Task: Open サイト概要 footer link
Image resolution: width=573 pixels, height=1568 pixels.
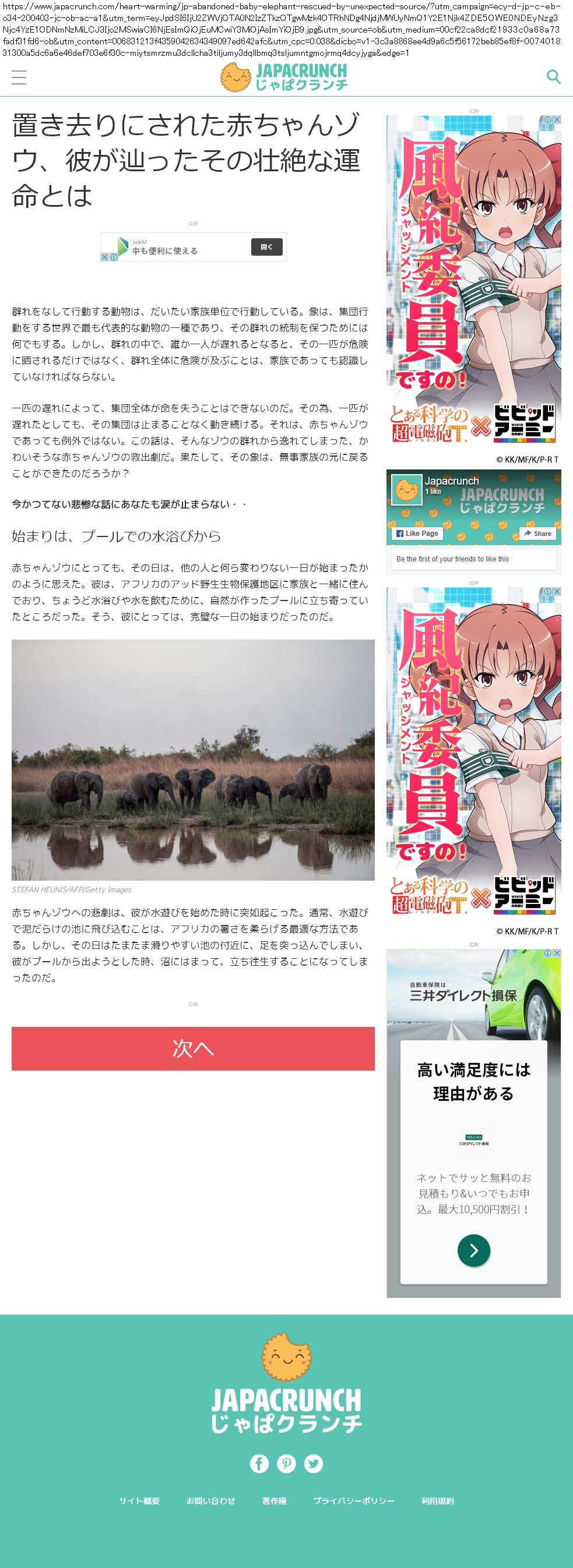Action: 139,1501
